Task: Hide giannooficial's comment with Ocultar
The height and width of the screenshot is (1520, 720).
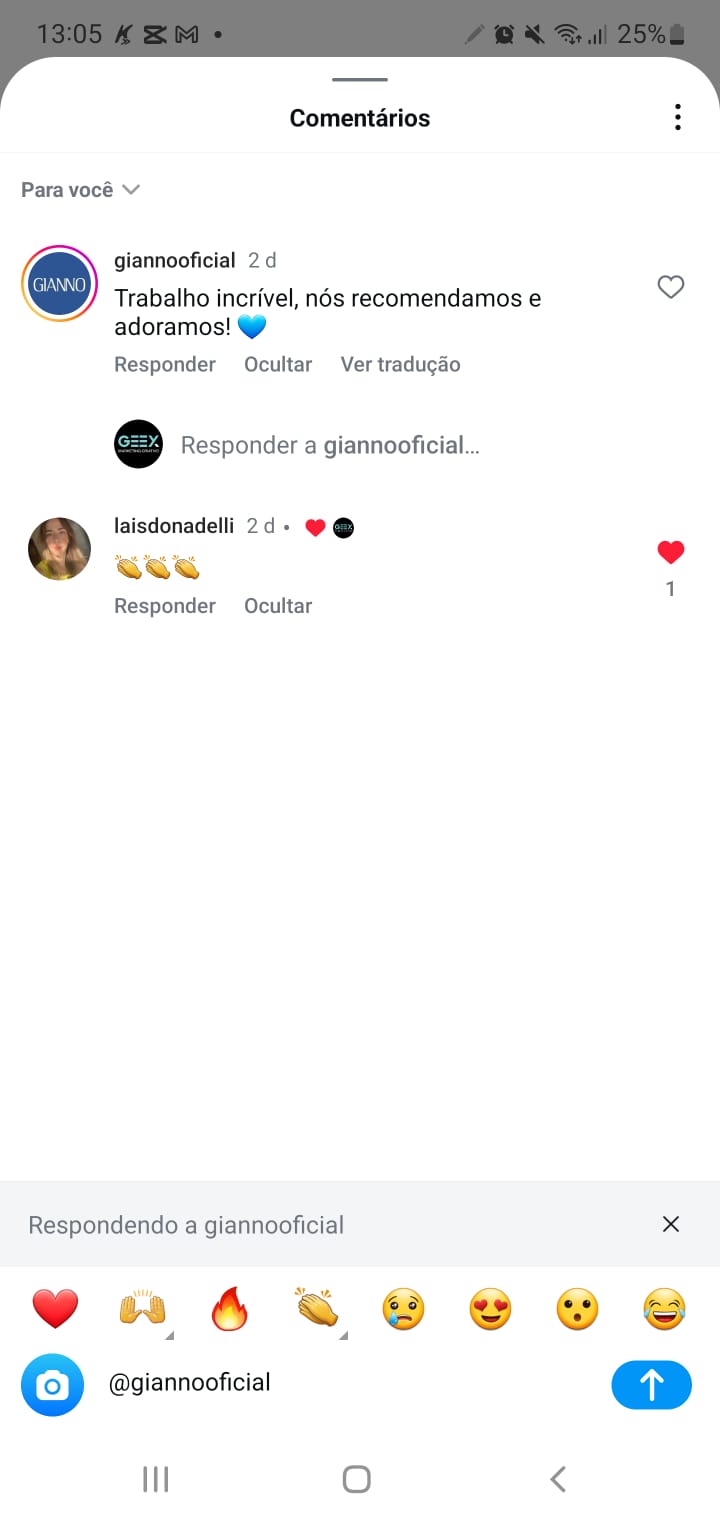Action: [x=278, y=365]
